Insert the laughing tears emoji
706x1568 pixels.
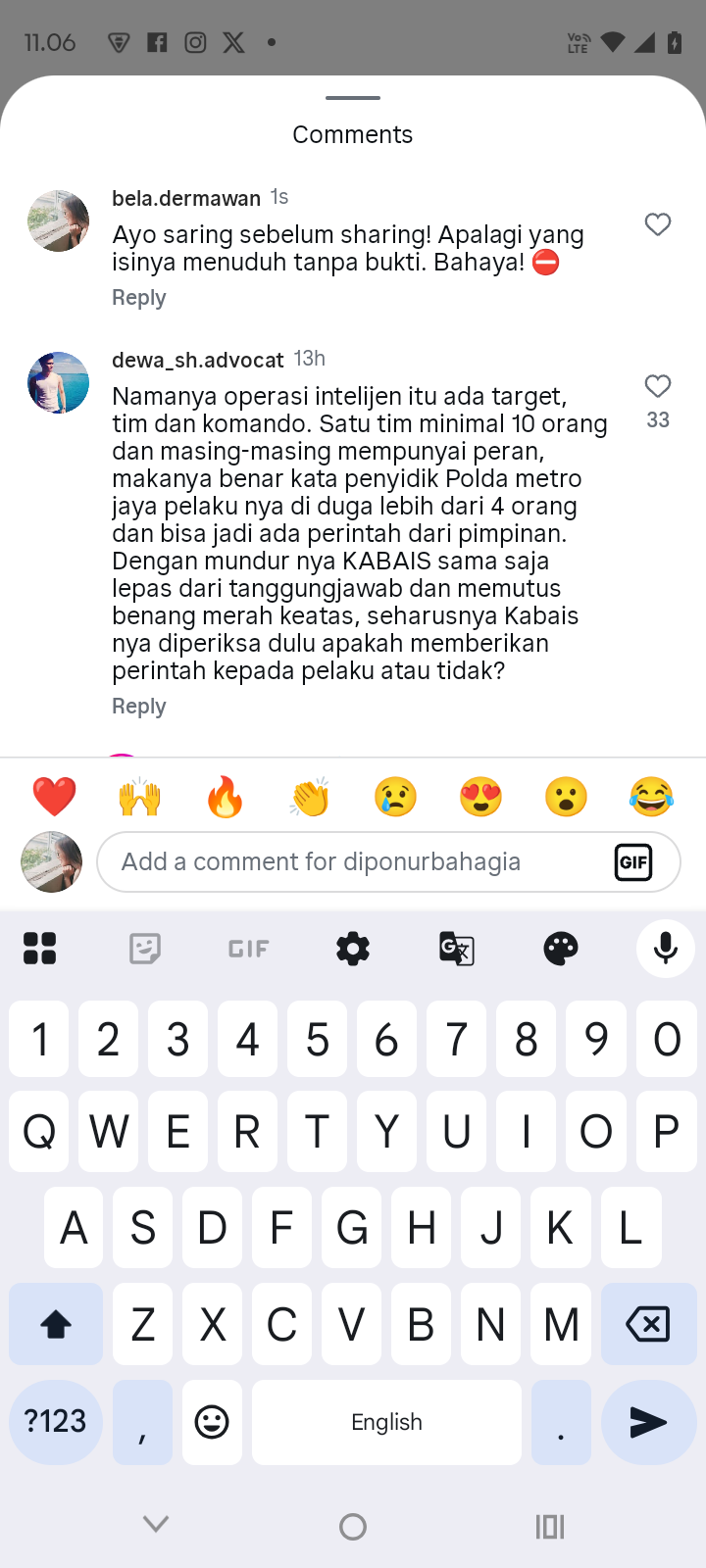(651, 797)
